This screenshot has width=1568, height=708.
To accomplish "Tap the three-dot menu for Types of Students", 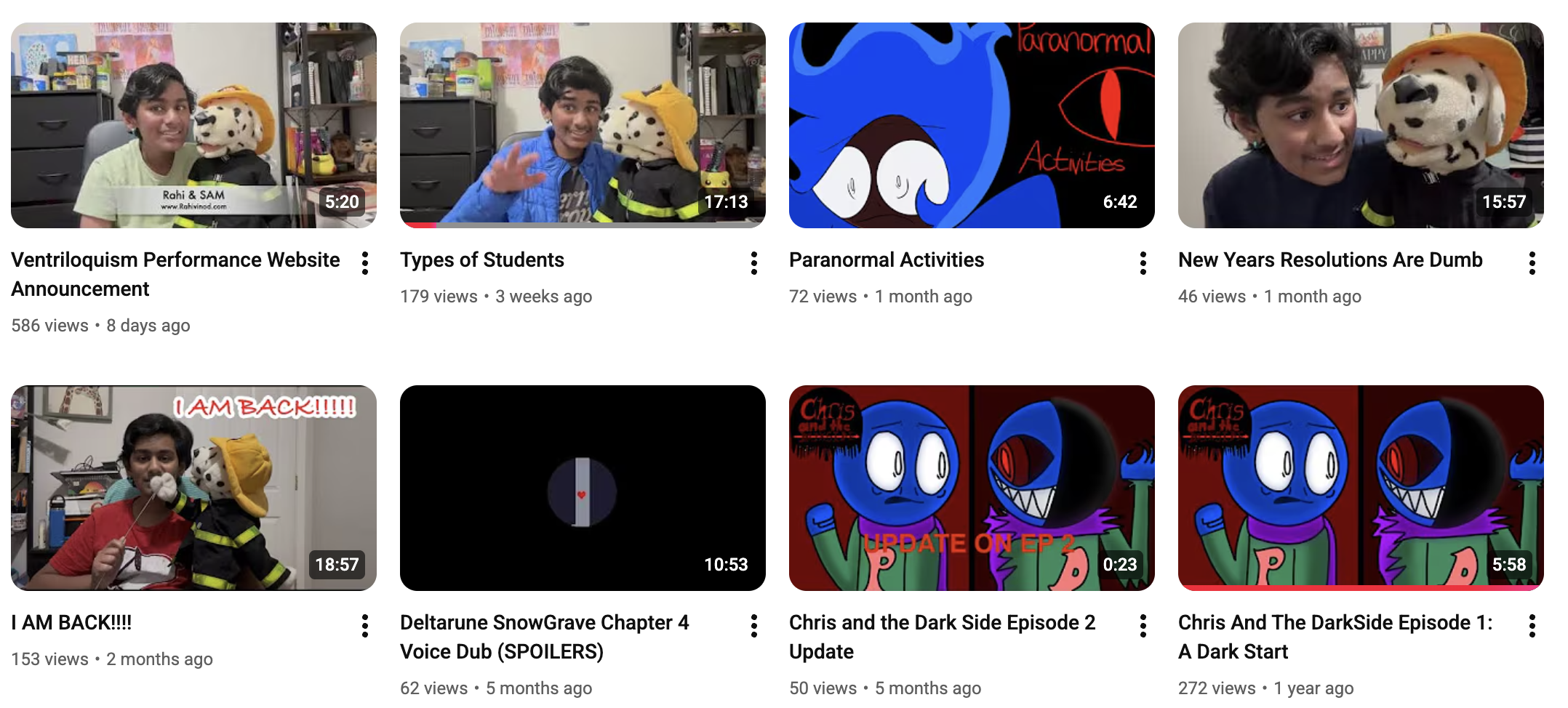I will [x=754, y=263].
